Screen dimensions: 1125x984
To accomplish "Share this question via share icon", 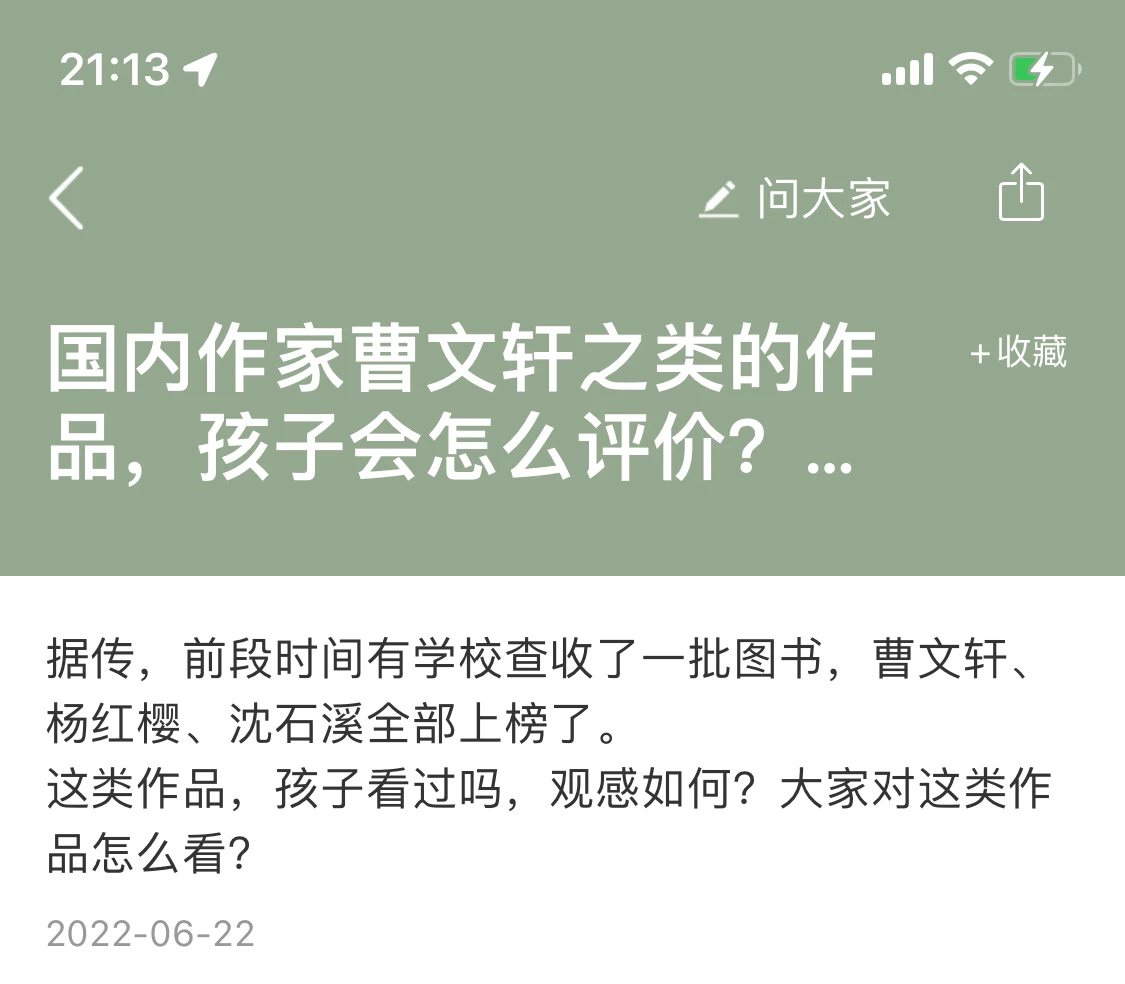I will 1021,193.
